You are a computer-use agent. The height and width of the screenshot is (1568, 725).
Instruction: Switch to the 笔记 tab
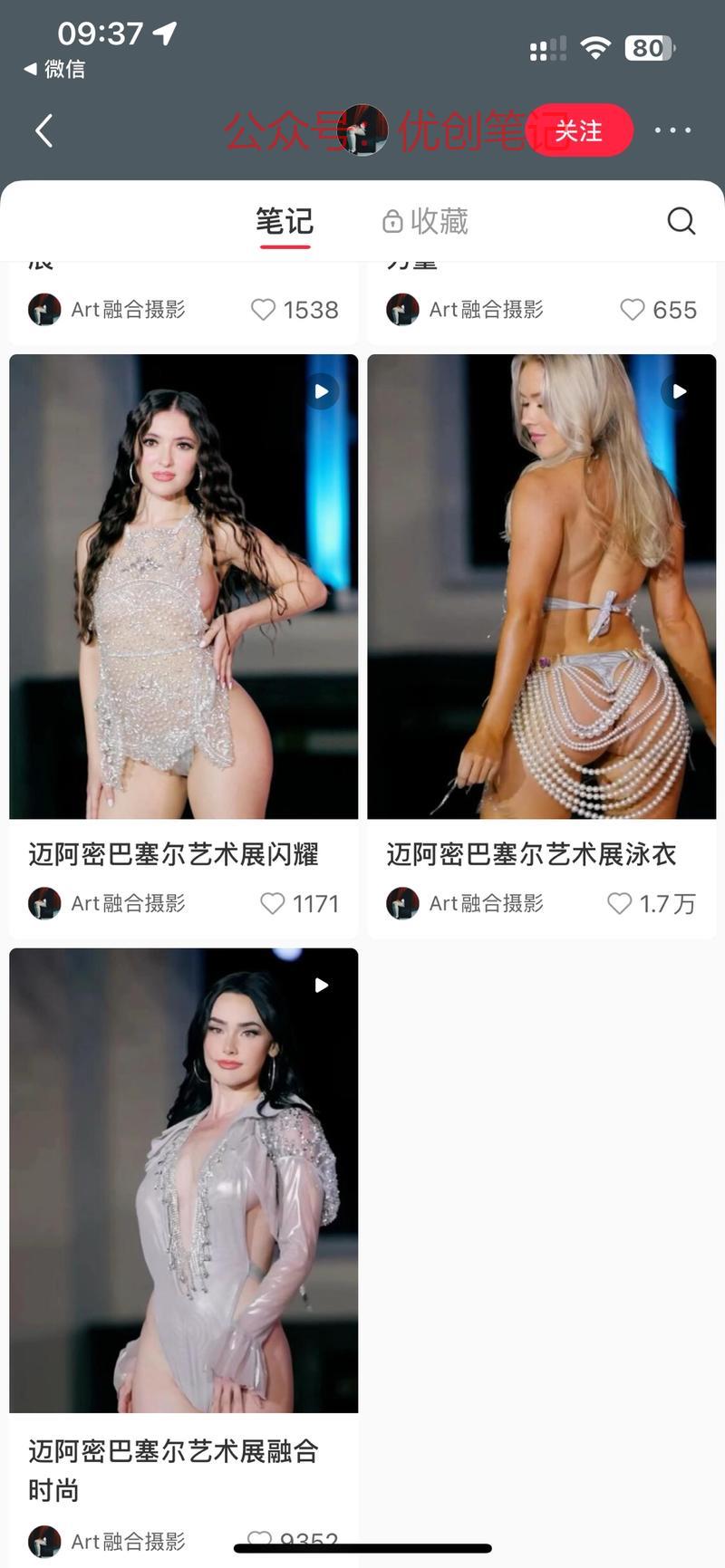pyautogui.click(x=284, y=221)
